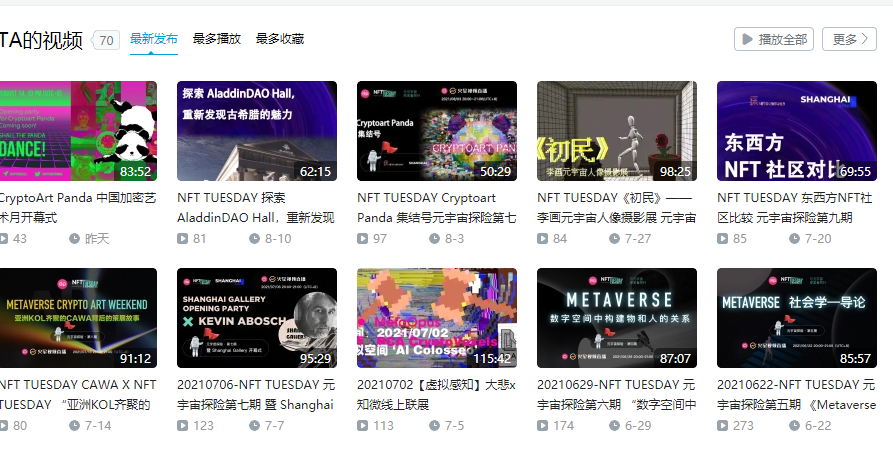893x451 pixels.
Task: Play 20210622 元宇宙探险第五期 Metaverse video
Action: coord(796,318)
